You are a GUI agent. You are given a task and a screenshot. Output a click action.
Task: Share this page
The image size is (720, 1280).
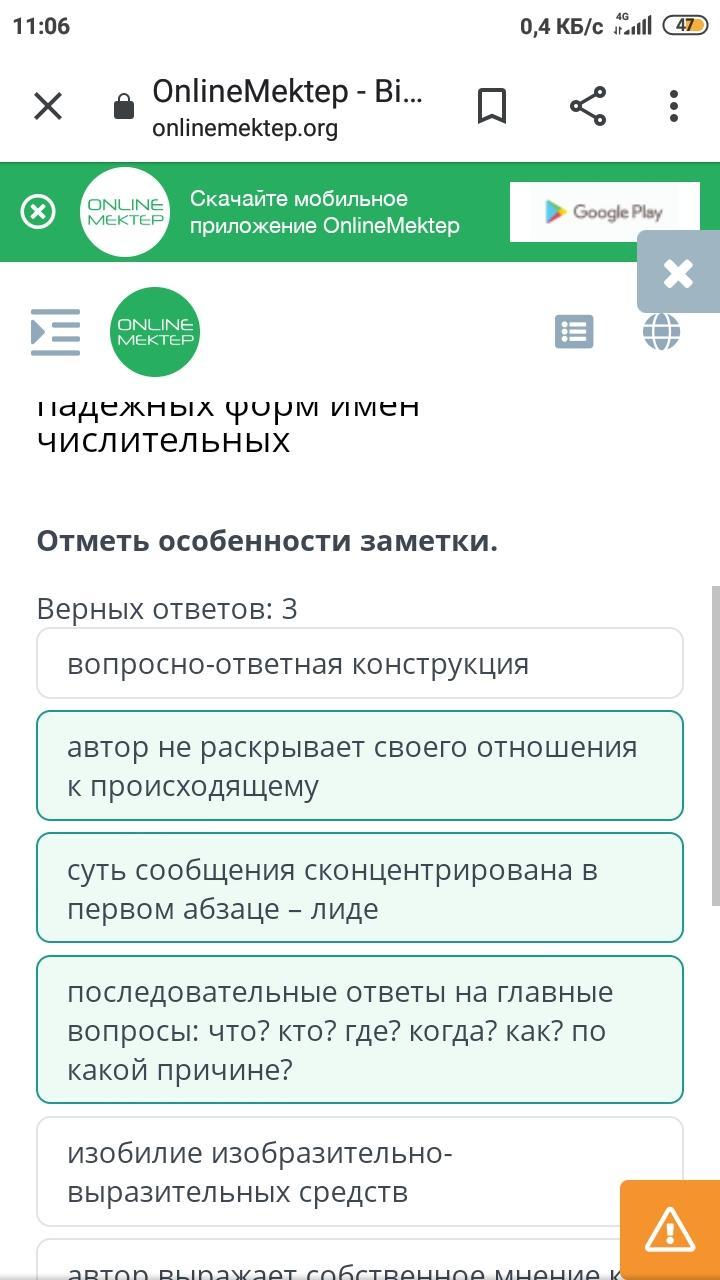coord(588,106)
